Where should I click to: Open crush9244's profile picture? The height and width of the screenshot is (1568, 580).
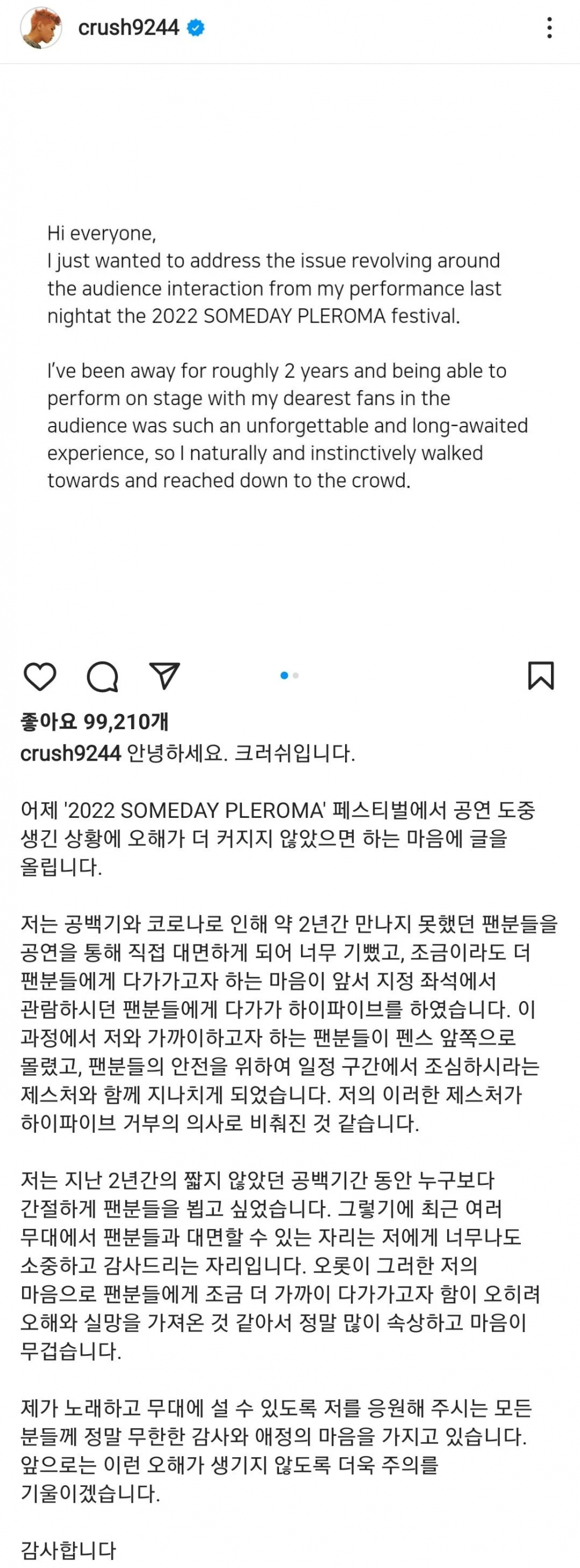41,28
